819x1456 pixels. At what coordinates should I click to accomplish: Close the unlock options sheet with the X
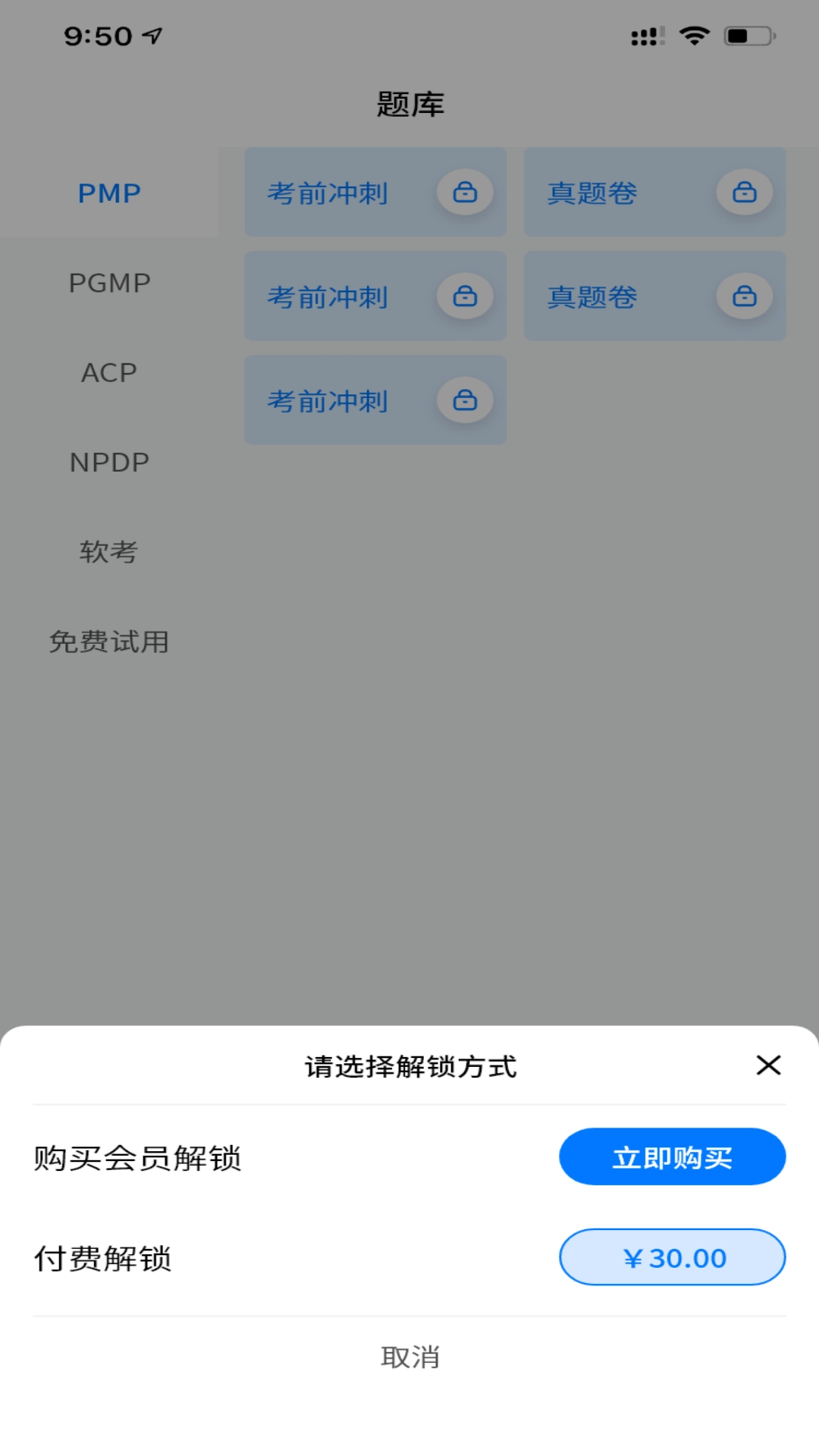coord(769,1065)
